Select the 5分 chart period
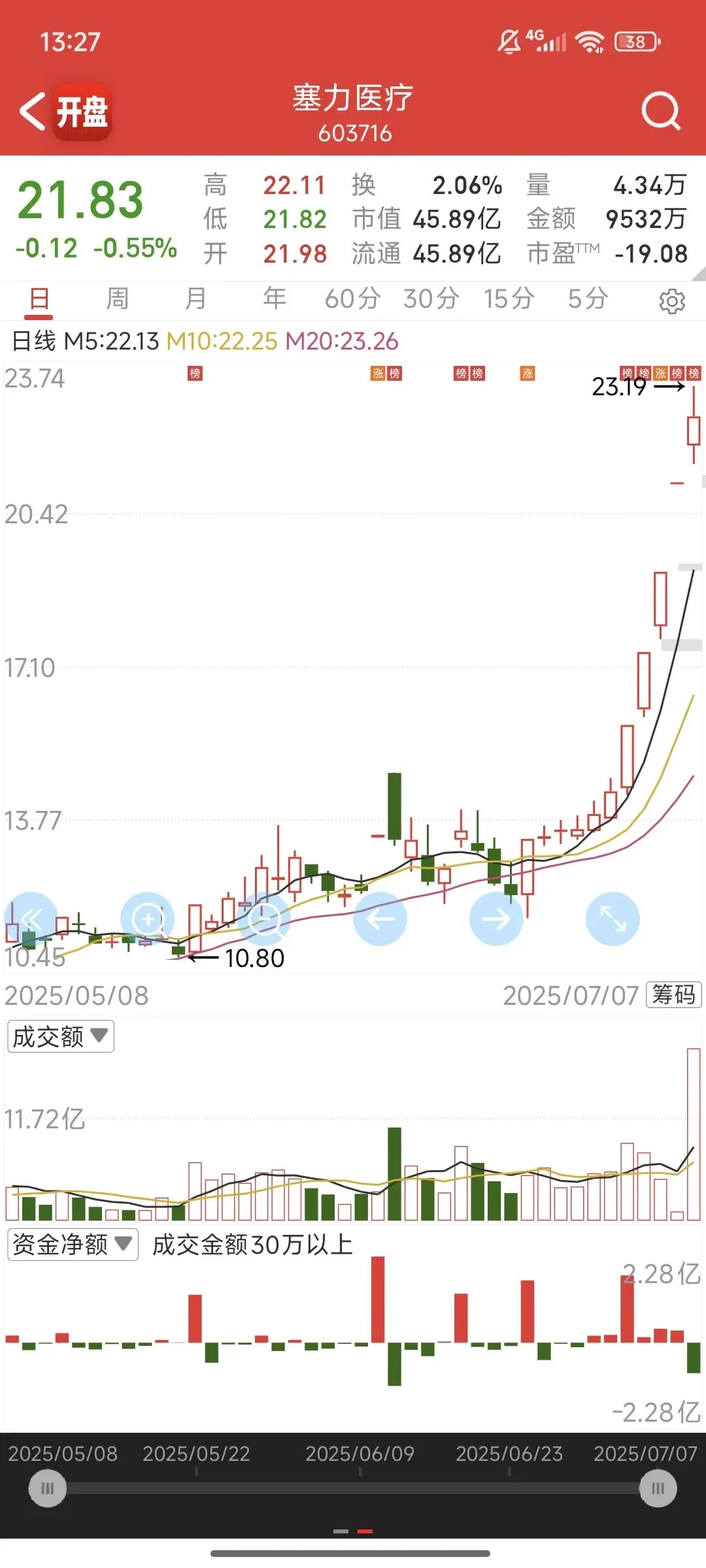The width and height of the screenshot is (706, 1568). point(588,299)
